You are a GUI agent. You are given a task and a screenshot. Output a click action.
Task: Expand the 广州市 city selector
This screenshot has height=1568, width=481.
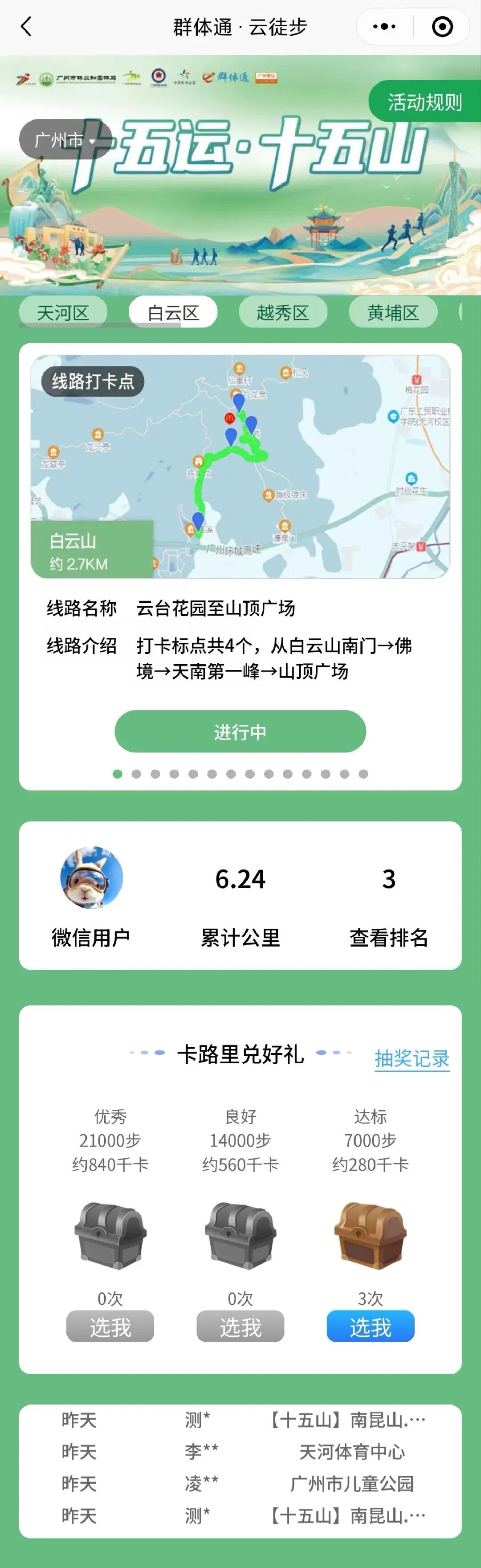(x=65, y=140)
